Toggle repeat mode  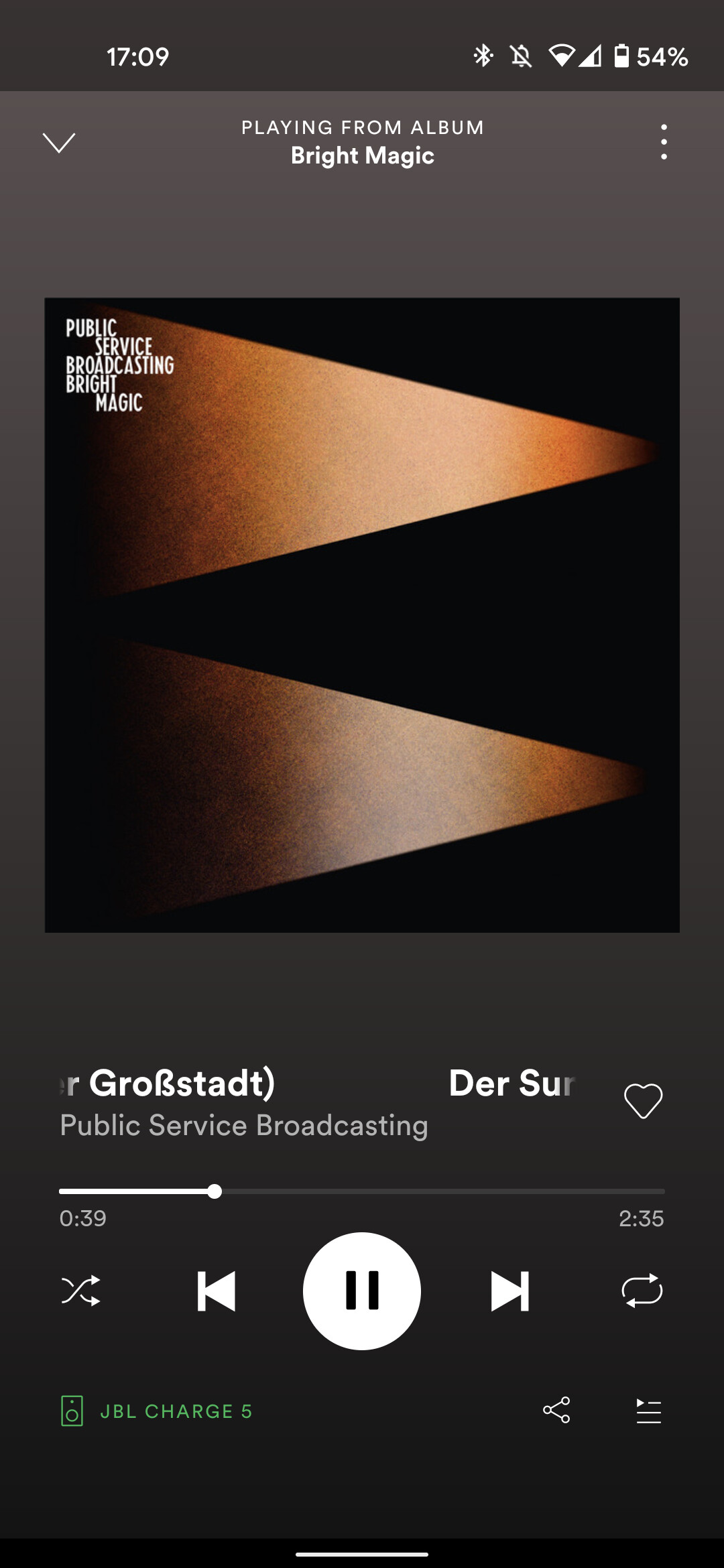pos(642,1291)
